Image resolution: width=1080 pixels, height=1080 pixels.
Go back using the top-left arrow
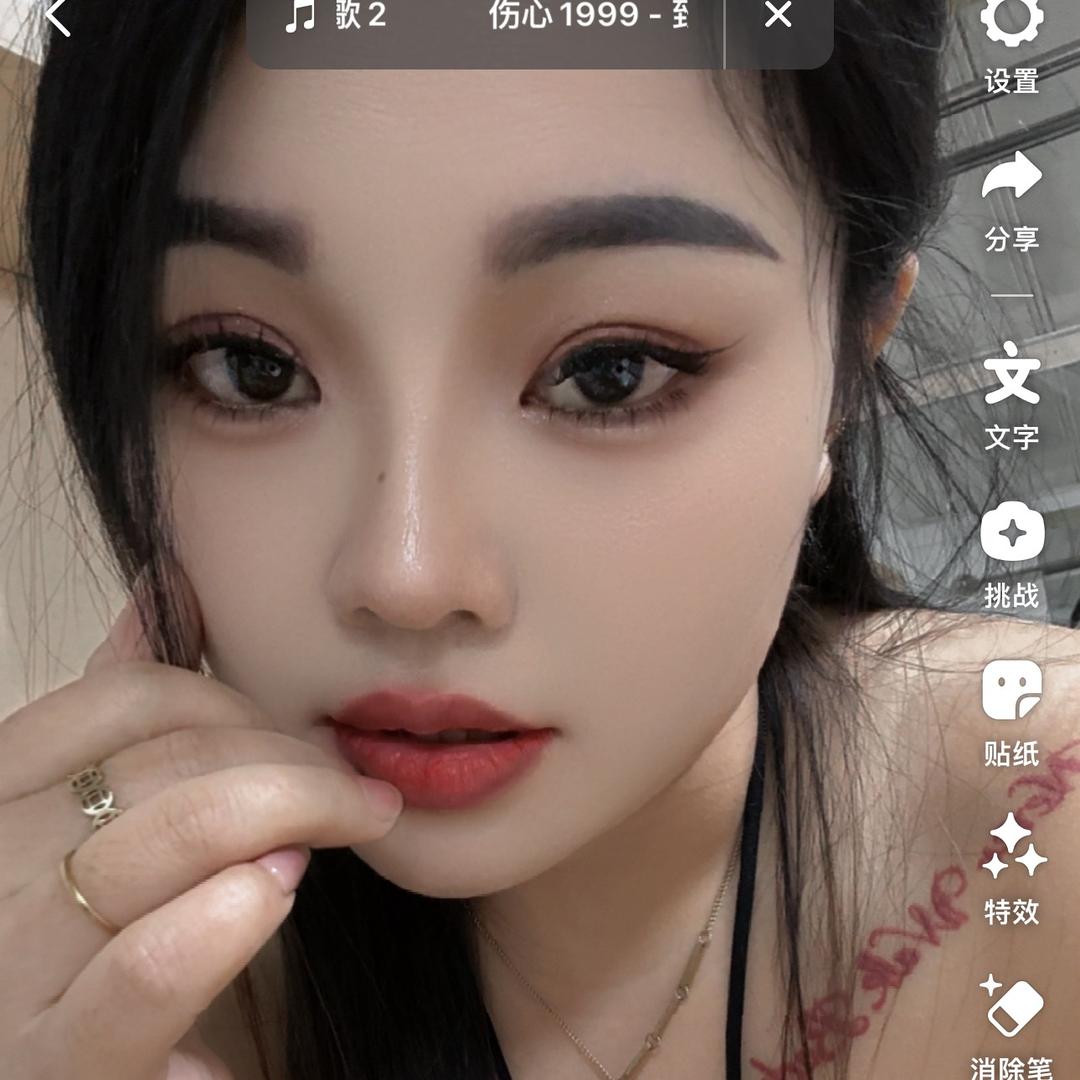58,17
